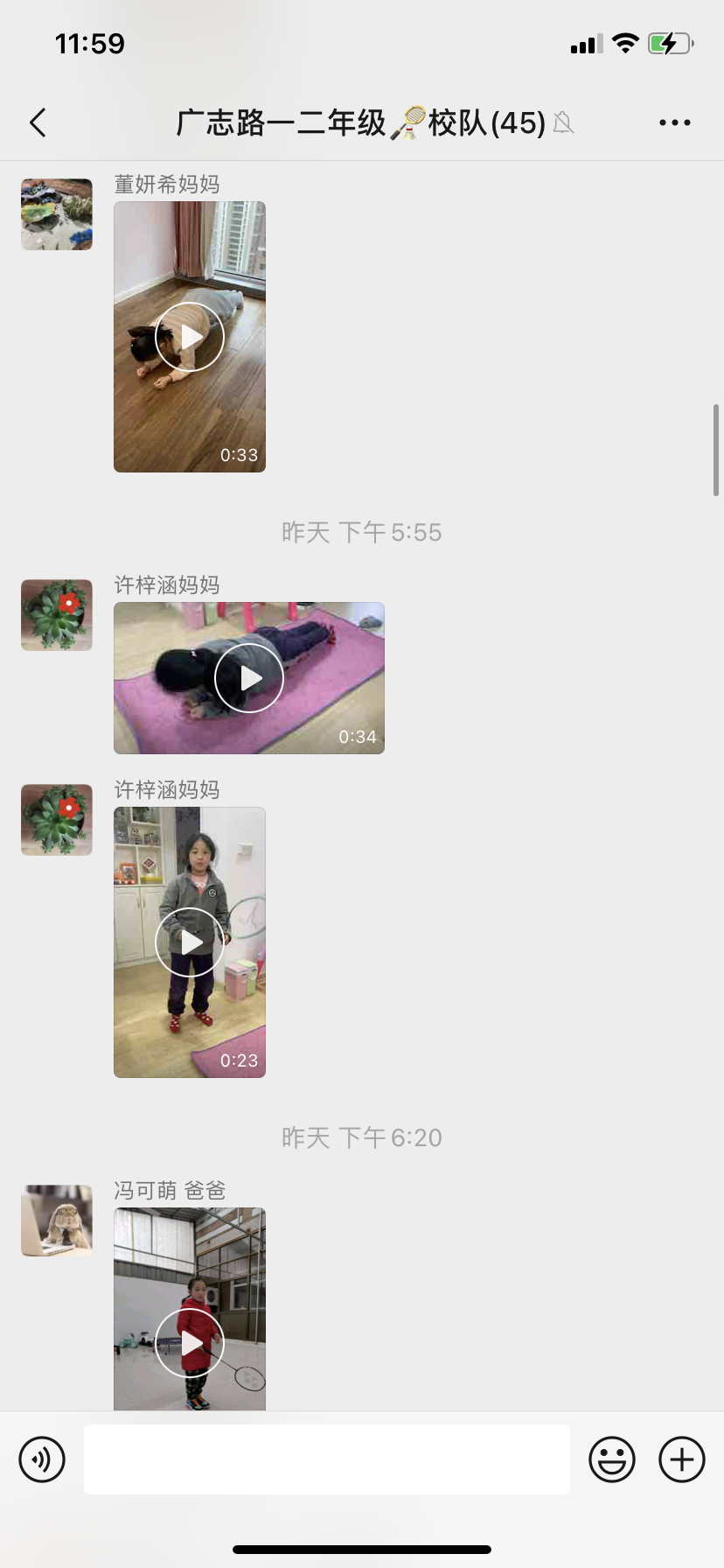
Task: Open 冯可萌 爸爸's profile avatar
Action: tap(57, 1221)
